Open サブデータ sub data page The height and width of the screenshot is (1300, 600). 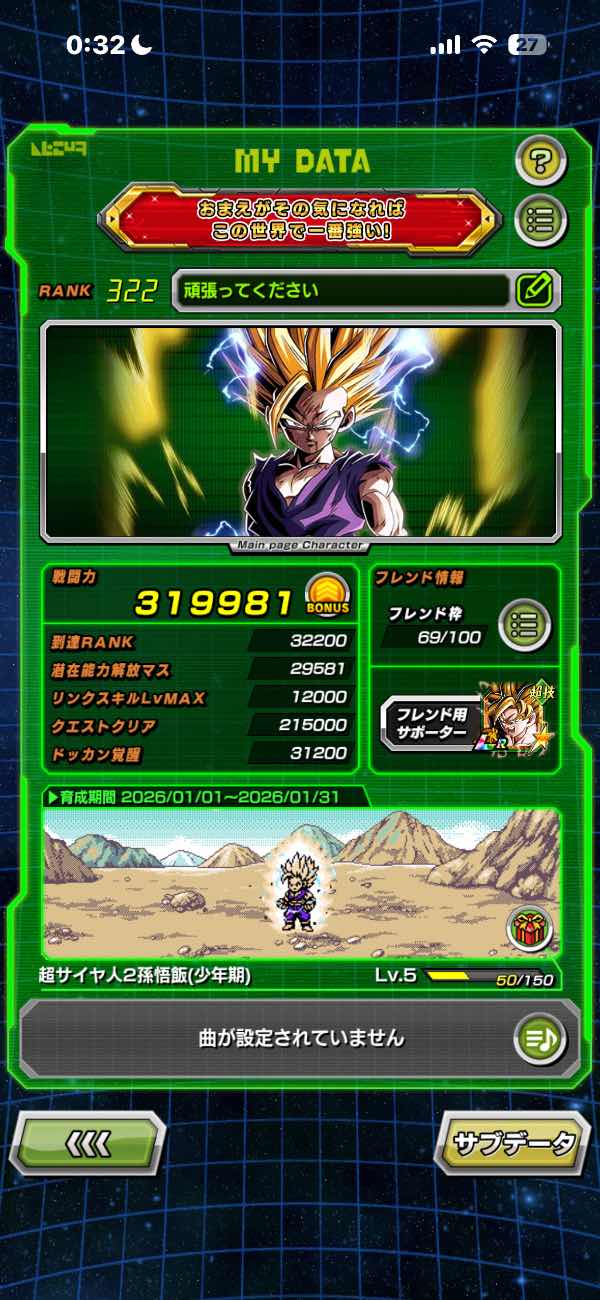click(x=513, y=1142)
